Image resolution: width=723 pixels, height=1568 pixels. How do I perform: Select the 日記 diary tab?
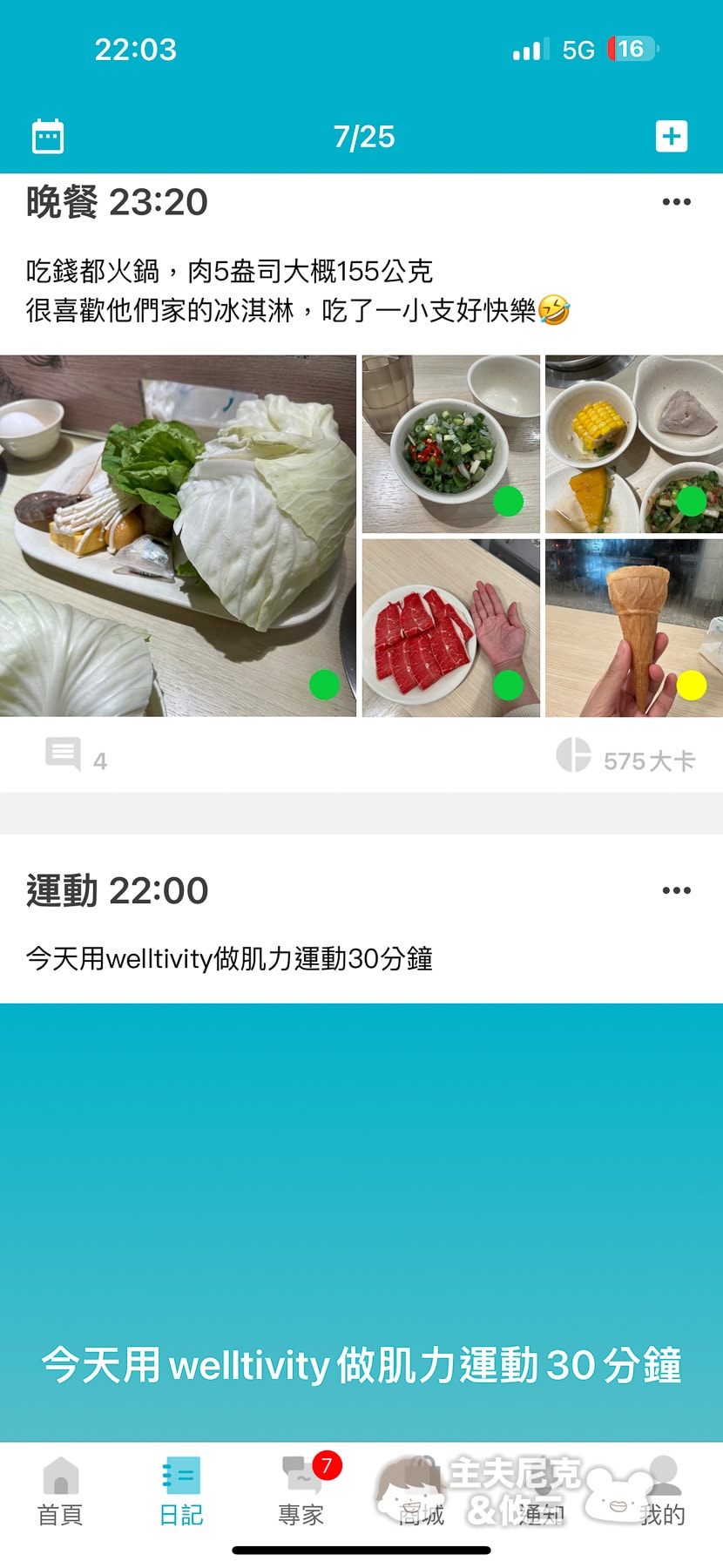[x=181, y=1491]
